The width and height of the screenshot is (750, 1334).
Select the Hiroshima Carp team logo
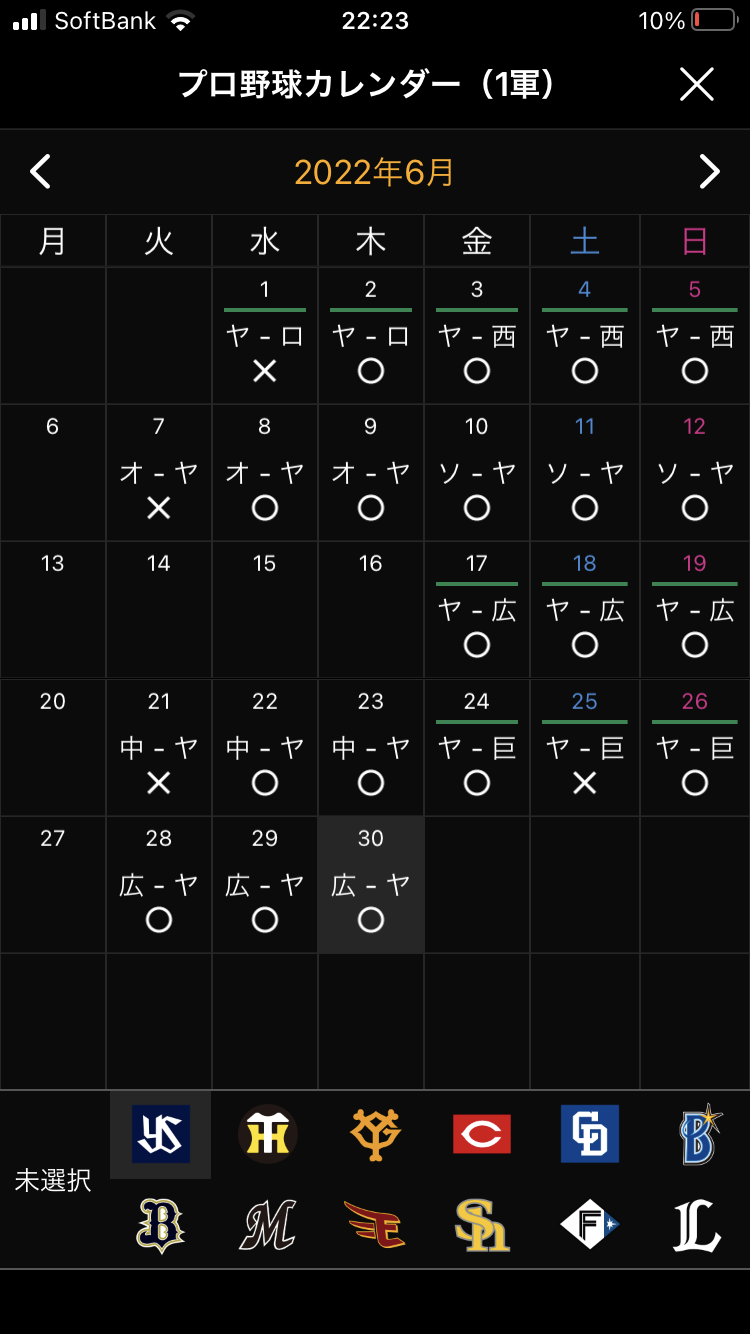coord(482,1134)
